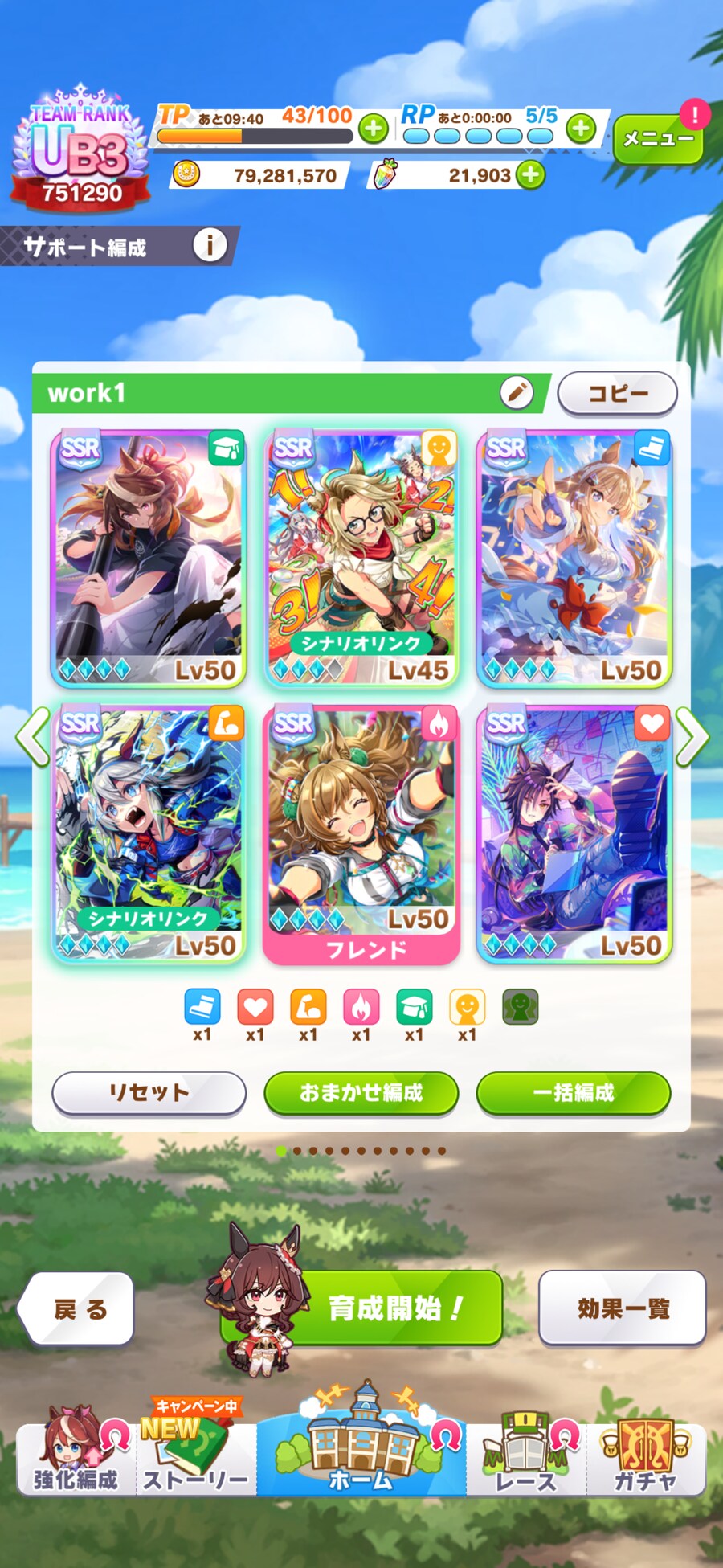Open the メニュー menu button
Screen dimensions: 723x1568
point(658,138)
